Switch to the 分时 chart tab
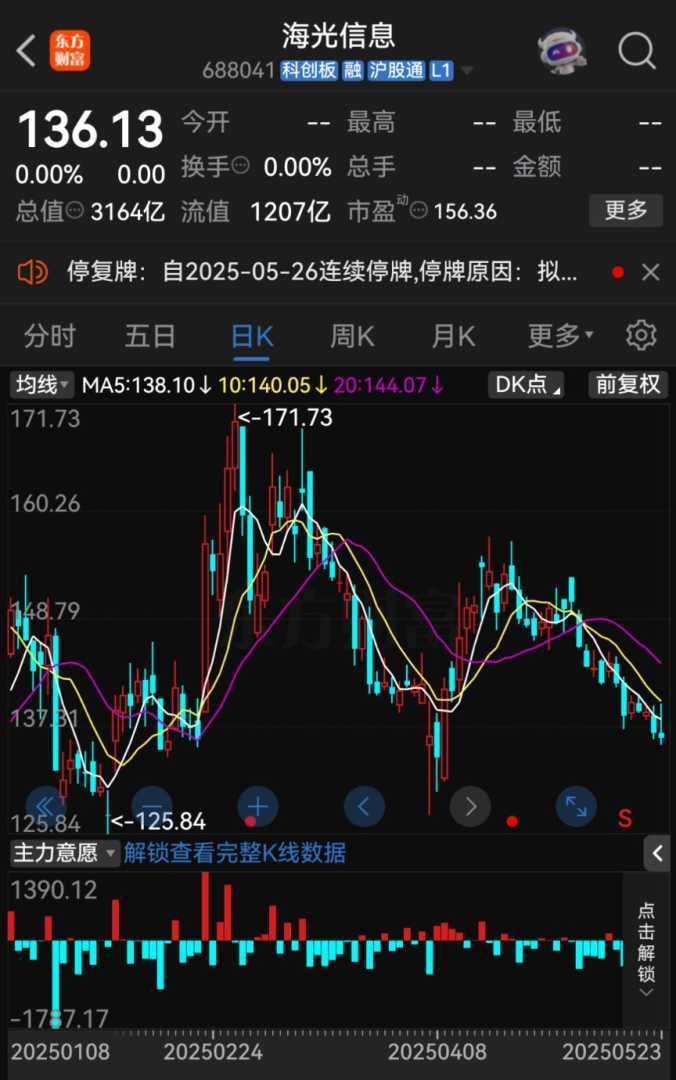676x1080 pixels. [49, 336]
